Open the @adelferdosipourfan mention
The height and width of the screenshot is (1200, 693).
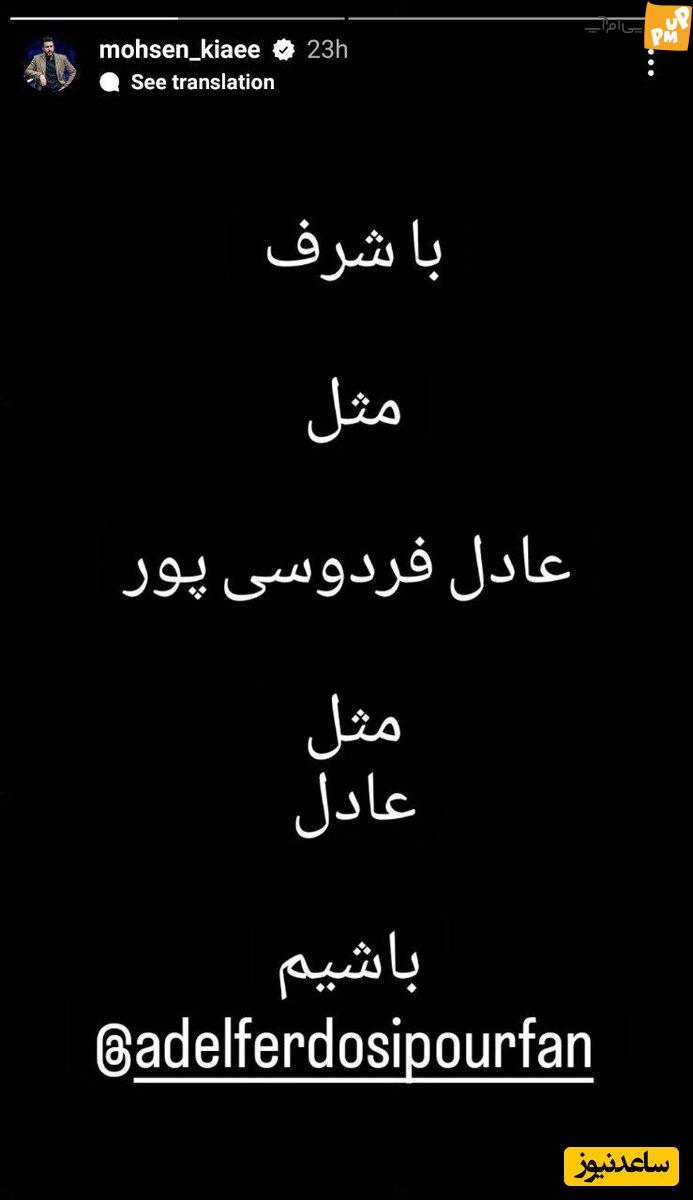click(344, 1050)
